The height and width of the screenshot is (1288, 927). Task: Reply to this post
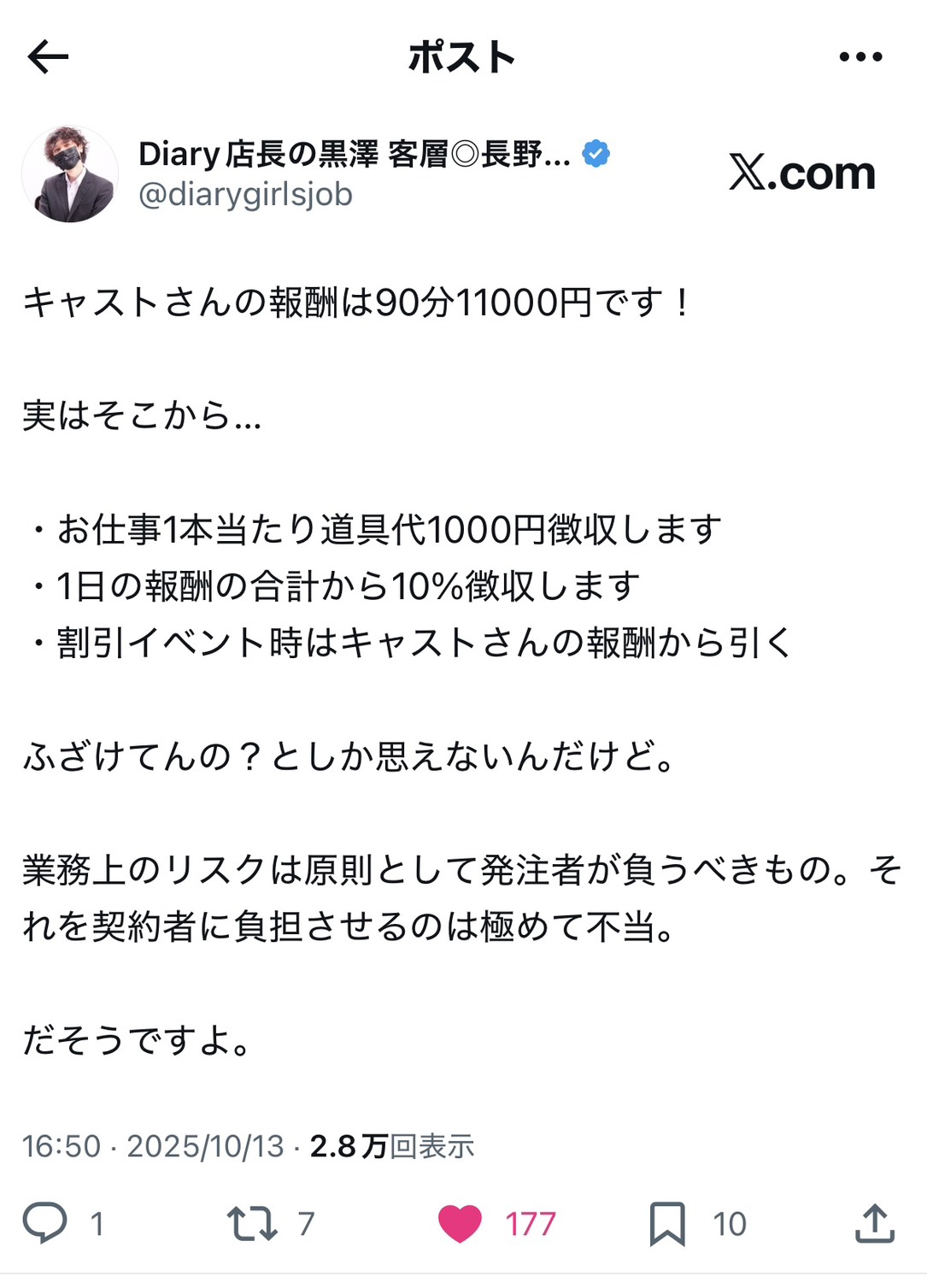(x=44, y=1222)
